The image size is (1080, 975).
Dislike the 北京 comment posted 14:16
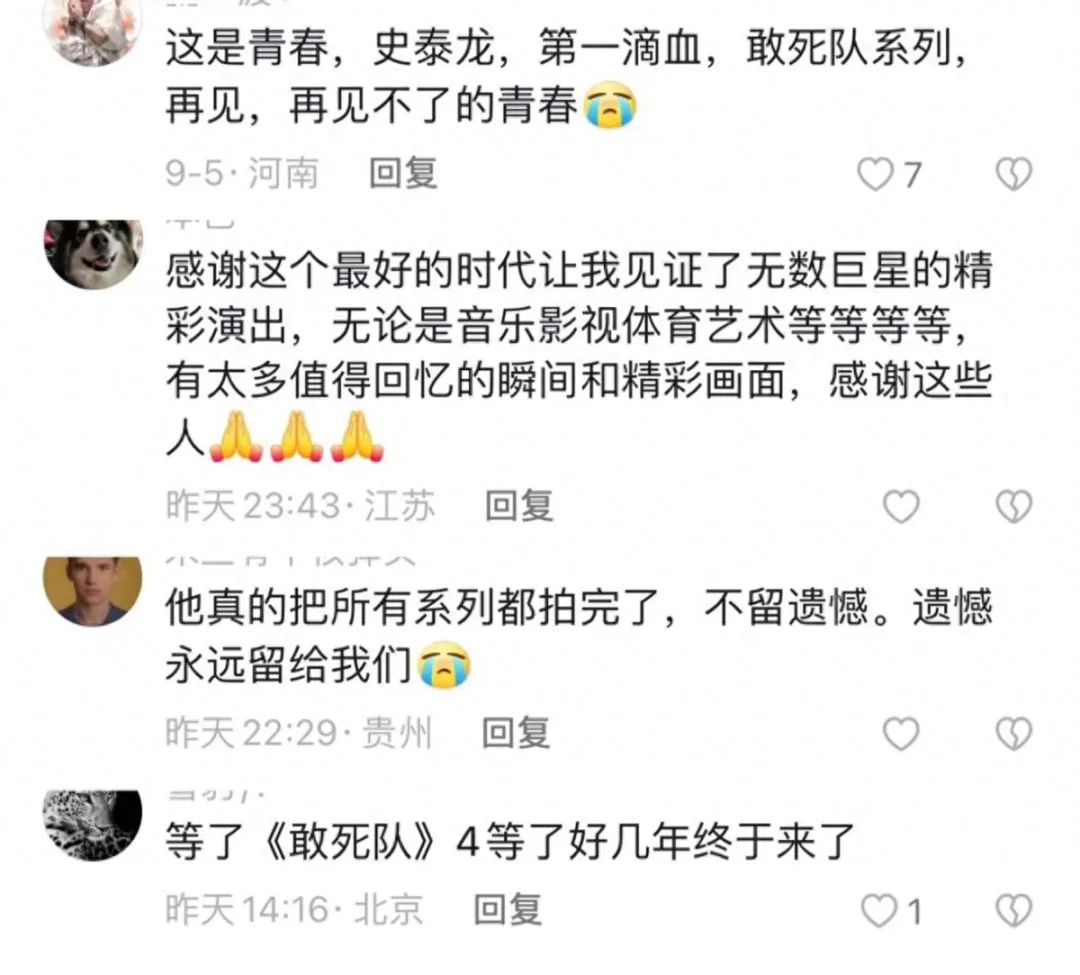[1013, 911]
